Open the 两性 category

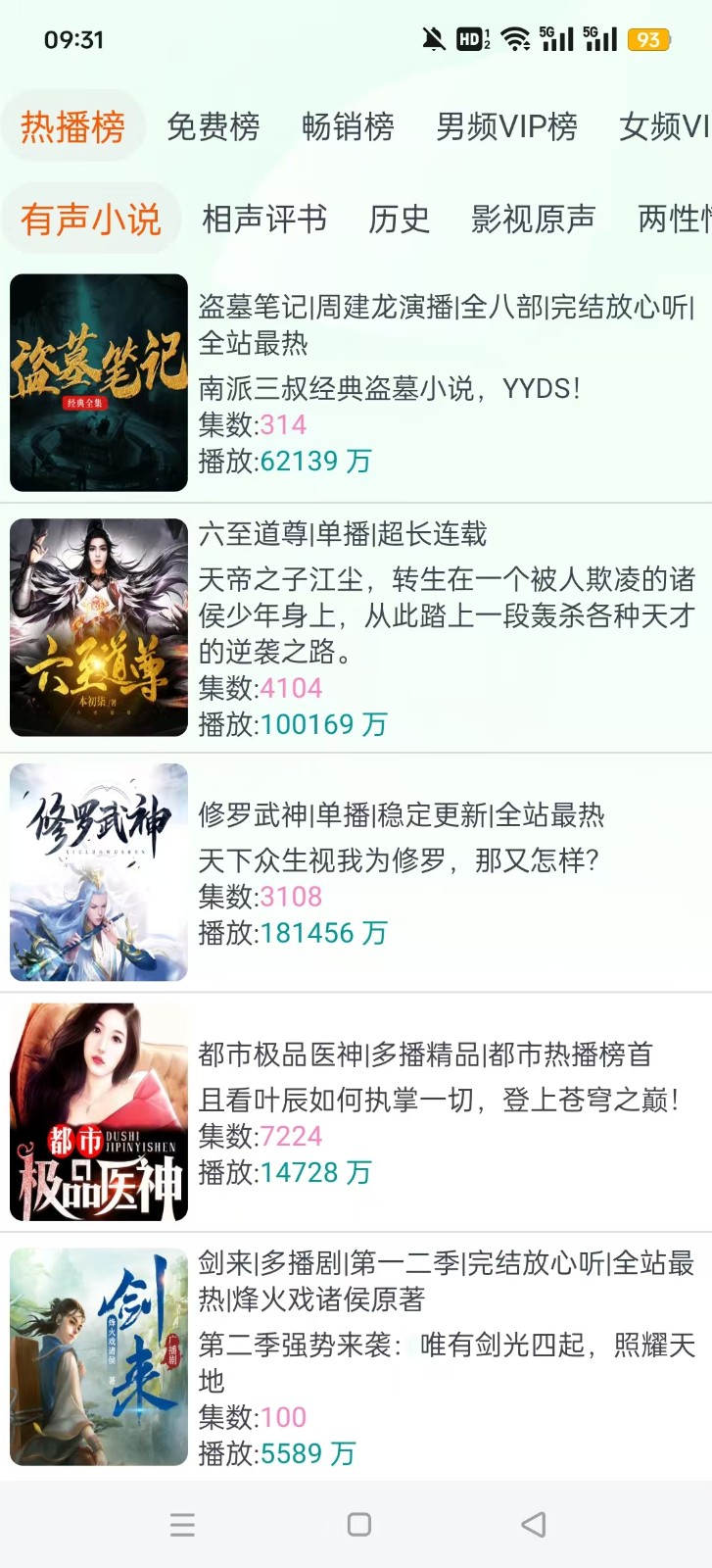pyautogui.click(x=674, y=219)
